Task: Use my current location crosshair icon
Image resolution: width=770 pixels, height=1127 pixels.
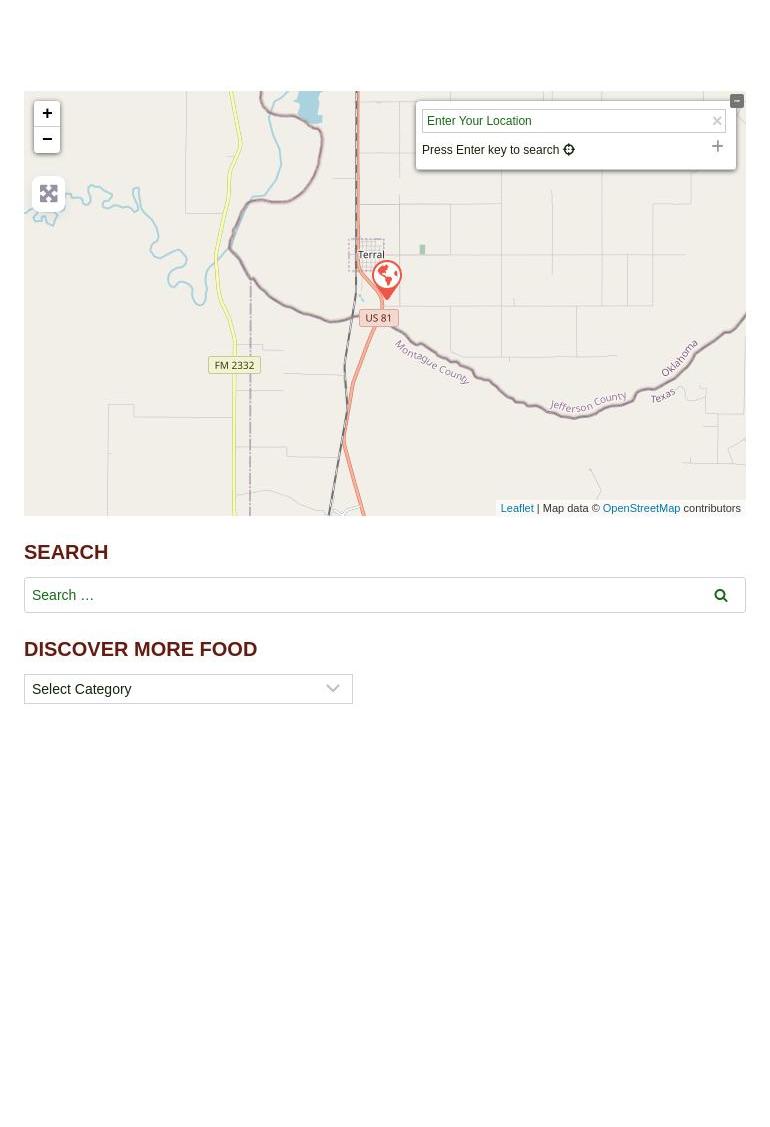Action: (569, 150)
